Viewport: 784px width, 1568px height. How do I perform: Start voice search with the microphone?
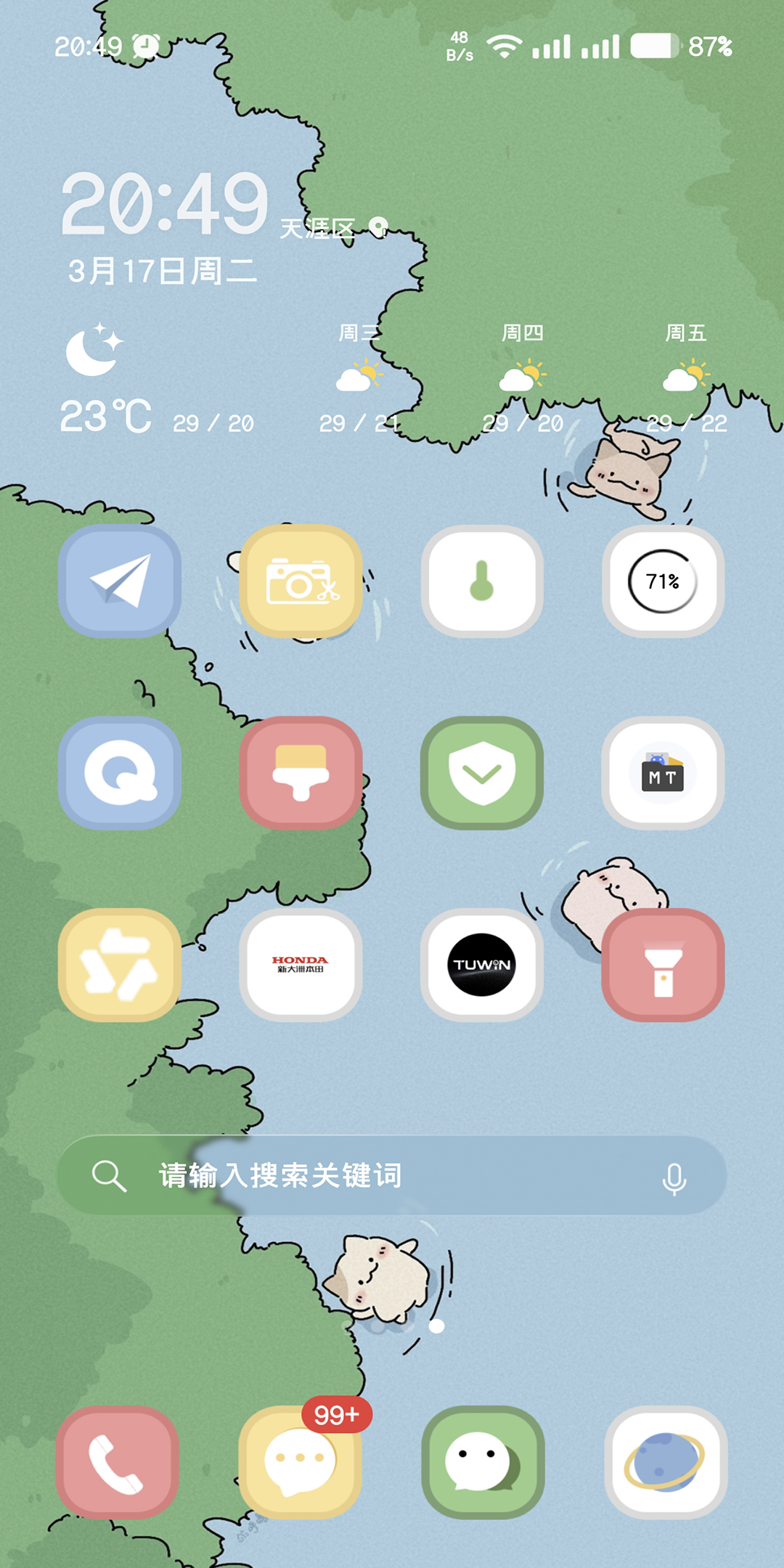(674, 1177)
